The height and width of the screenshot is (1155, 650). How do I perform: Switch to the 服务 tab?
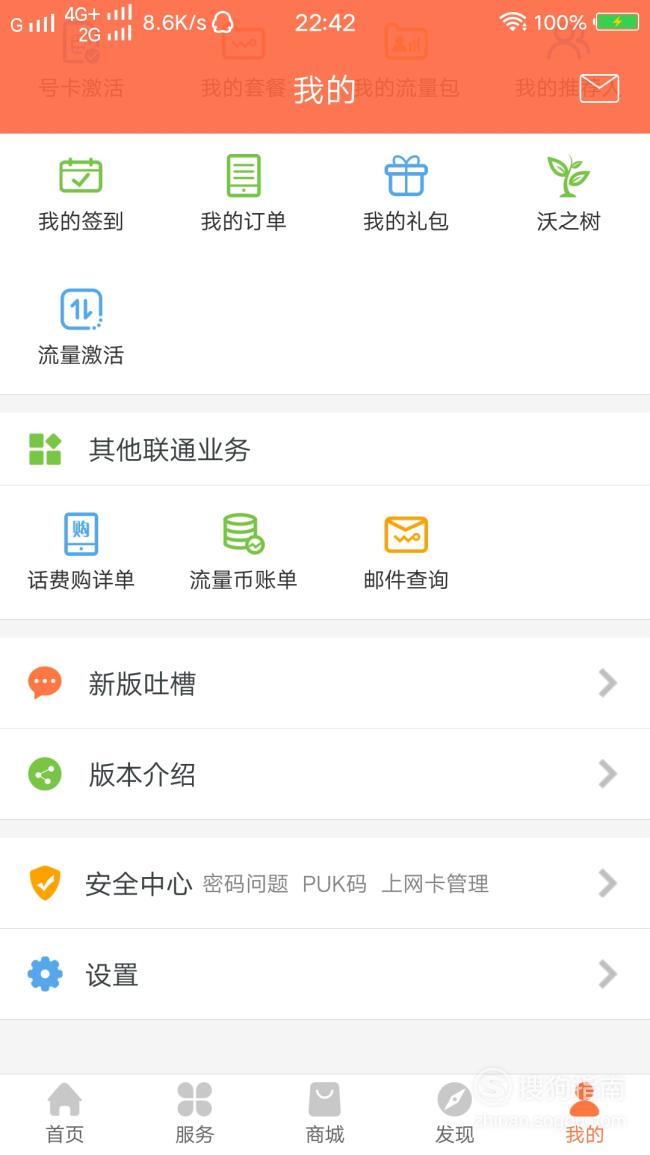[195, 1114]
